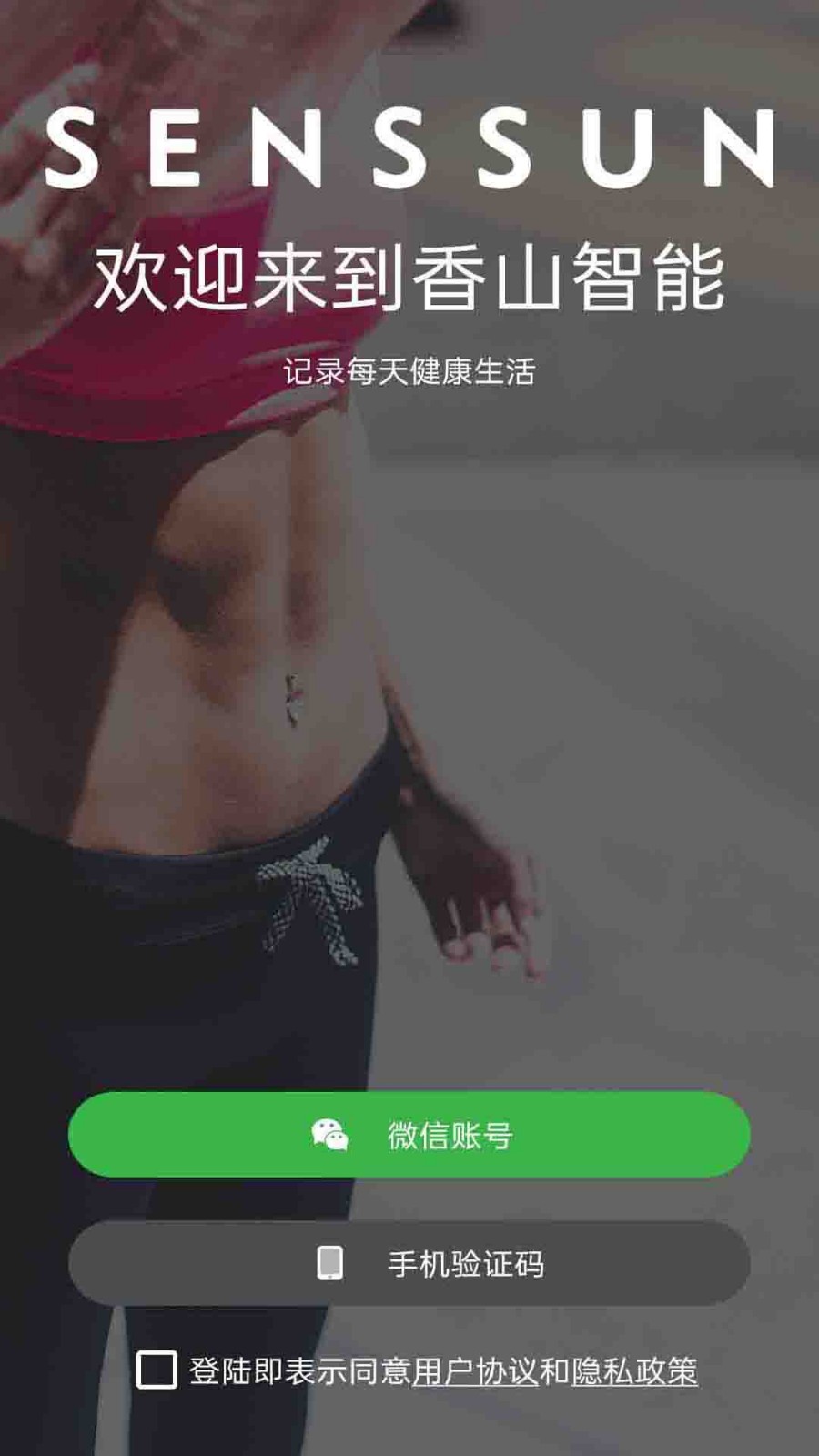Open login via 微信账号
The image size is (819, 1456).
409,1134
